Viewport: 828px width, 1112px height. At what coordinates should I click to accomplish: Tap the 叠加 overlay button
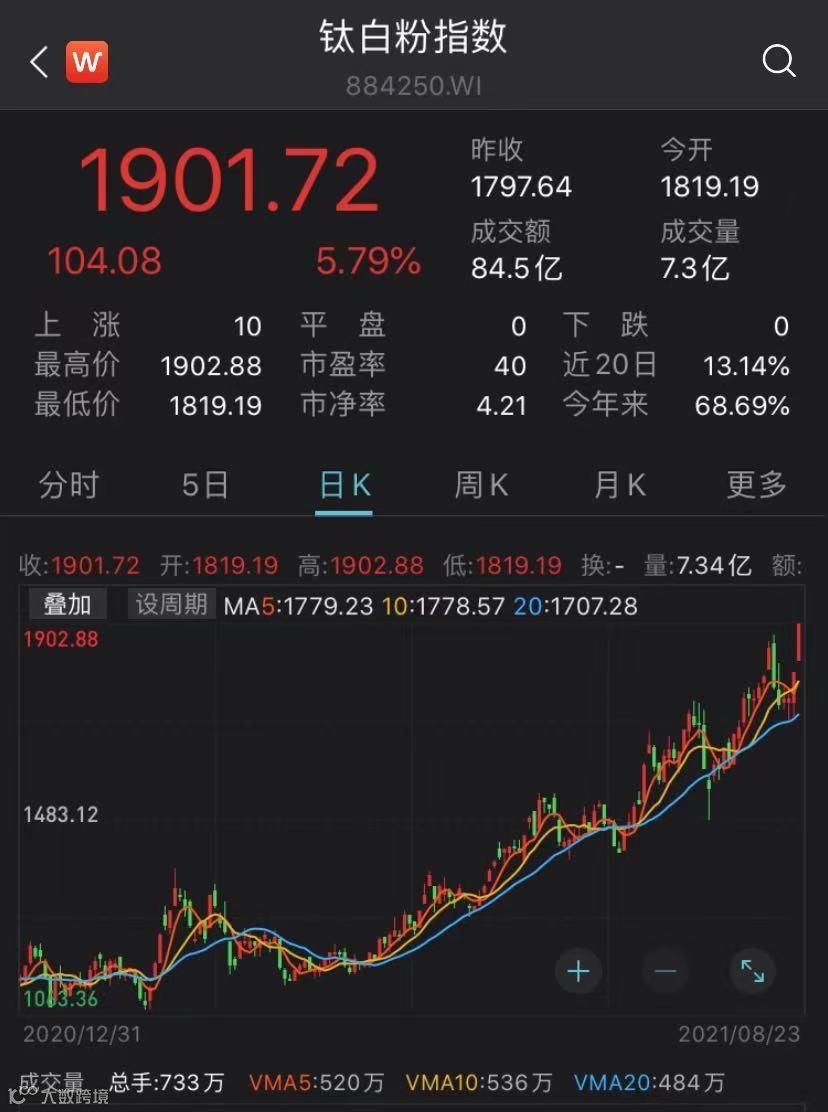click(x=67, y=605)
